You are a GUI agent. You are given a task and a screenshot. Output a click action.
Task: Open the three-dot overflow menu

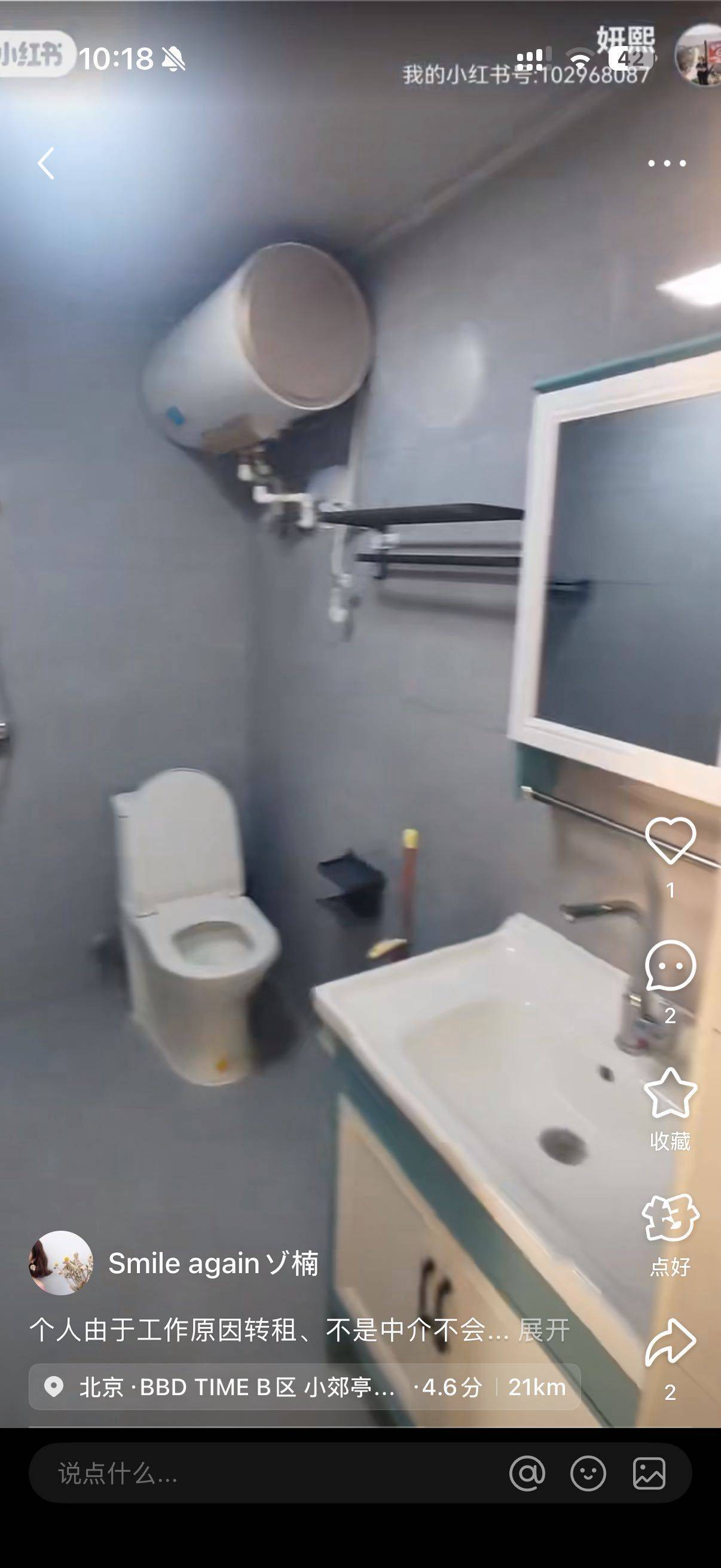667,163
